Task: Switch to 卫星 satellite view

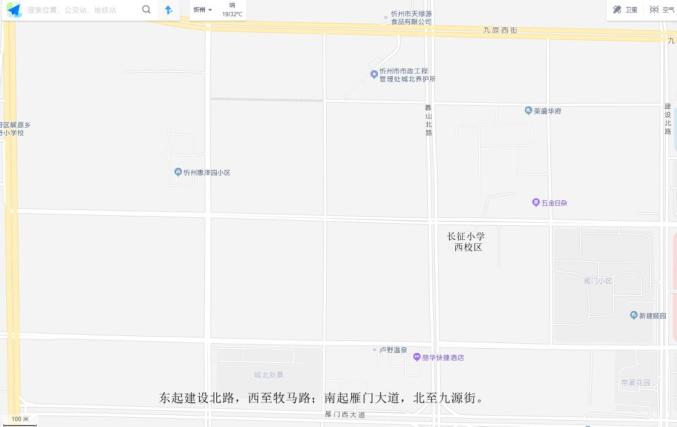Action: tap(625, 9)
